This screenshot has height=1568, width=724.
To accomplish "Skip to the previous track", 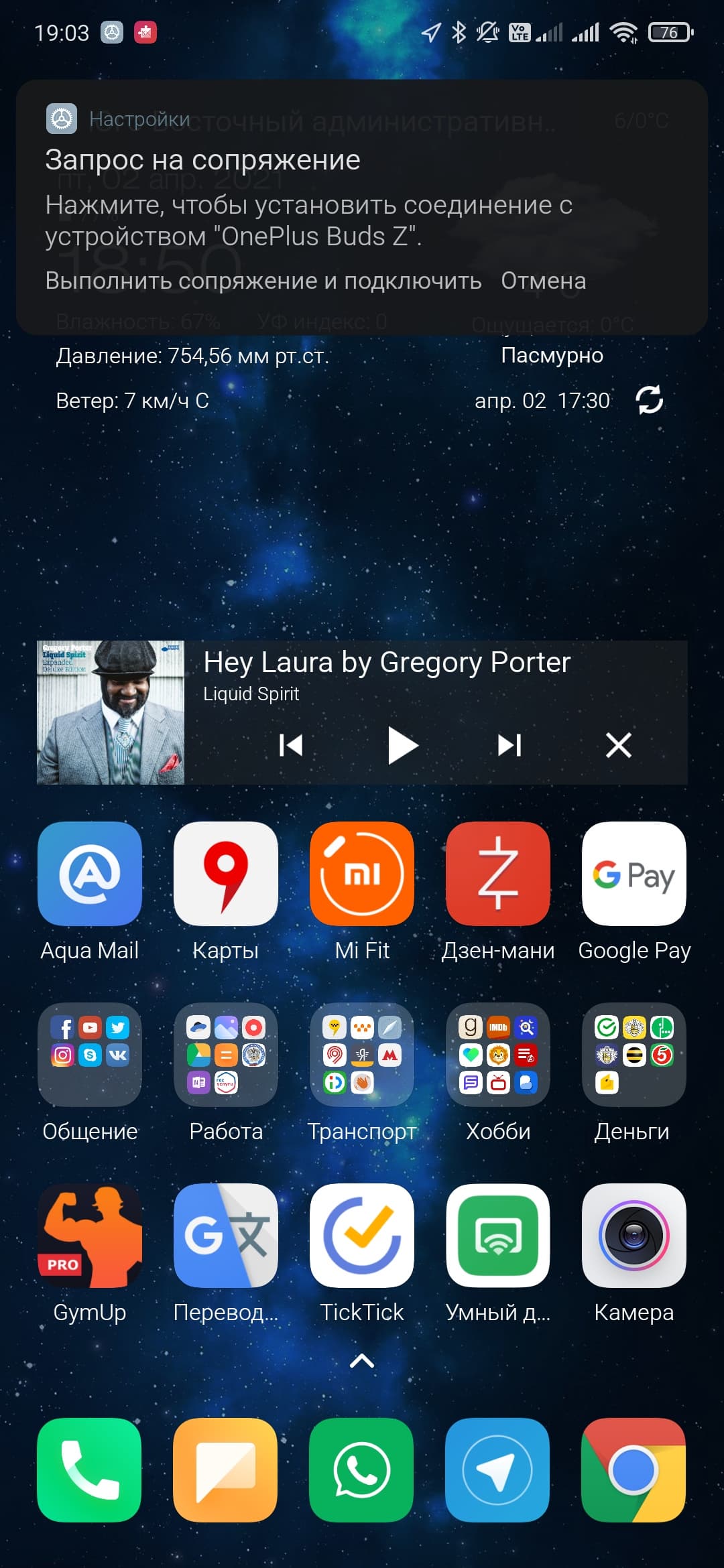I will [291, 745].
